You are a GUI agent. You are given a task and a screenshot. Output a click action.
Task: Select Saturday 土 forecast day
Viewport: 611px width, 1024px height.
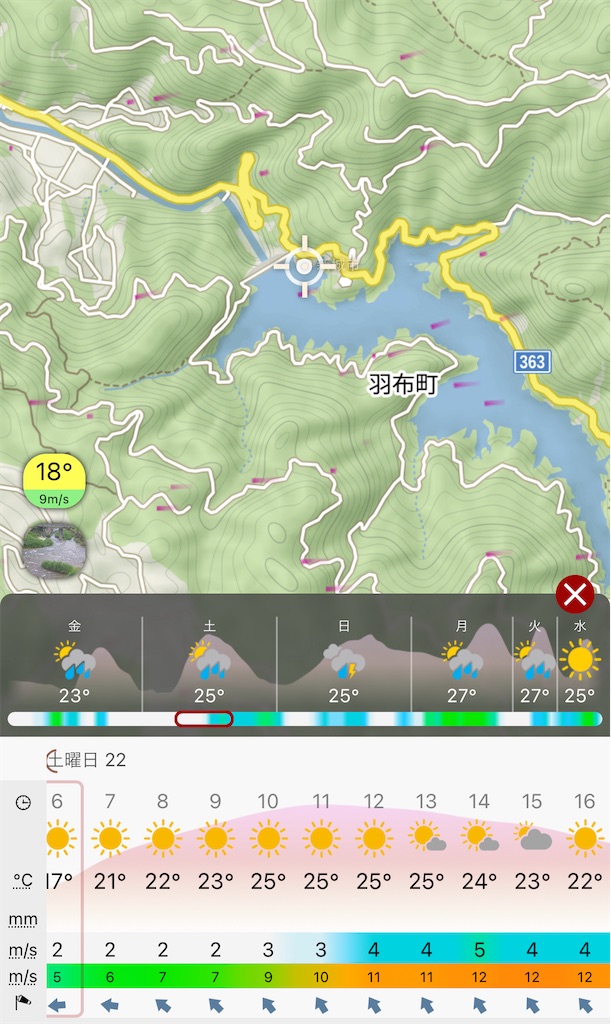click(210, 663)
